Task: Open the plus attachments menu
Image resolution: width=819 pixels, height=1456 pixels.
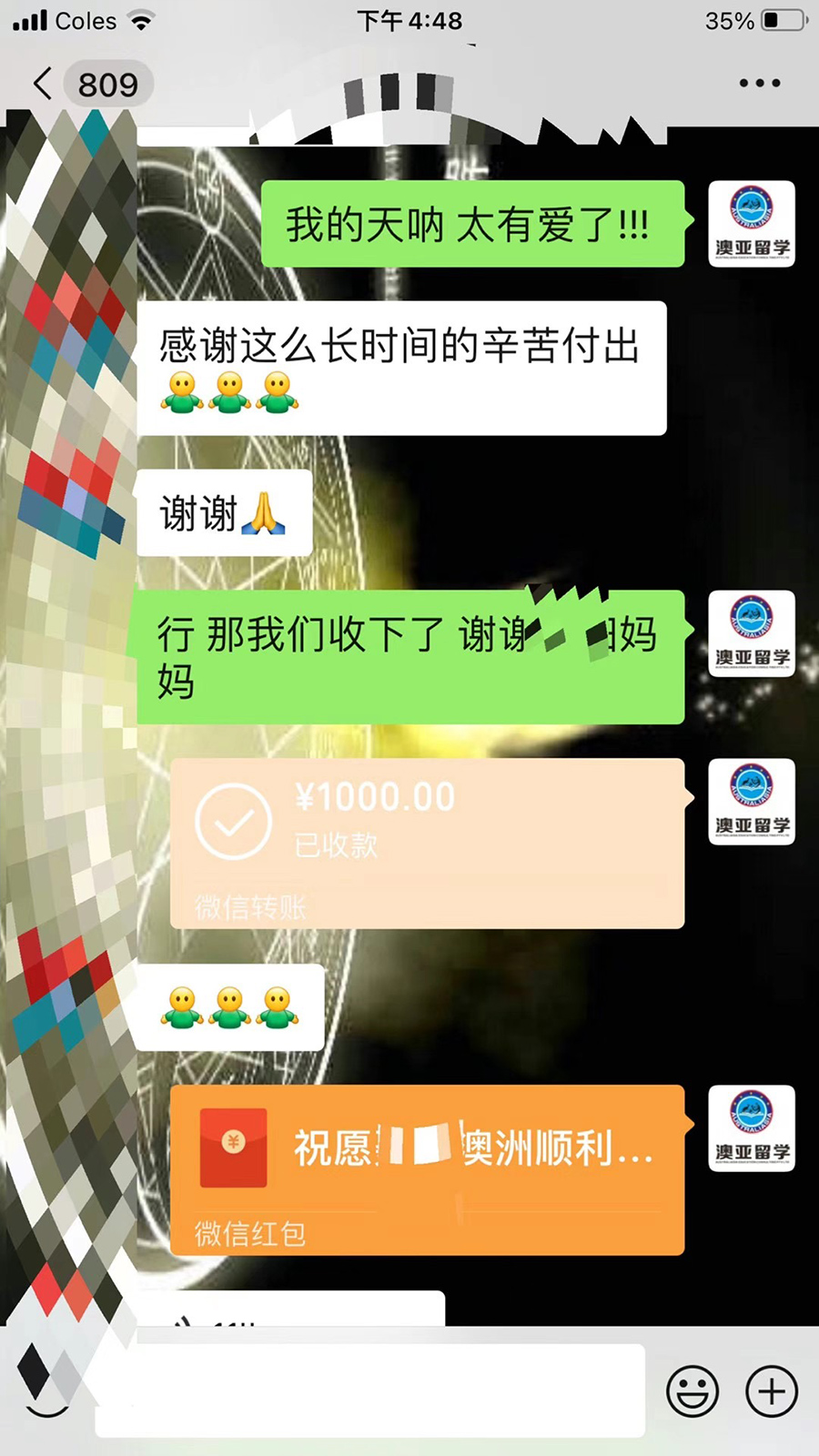Action: (772, 1391)
